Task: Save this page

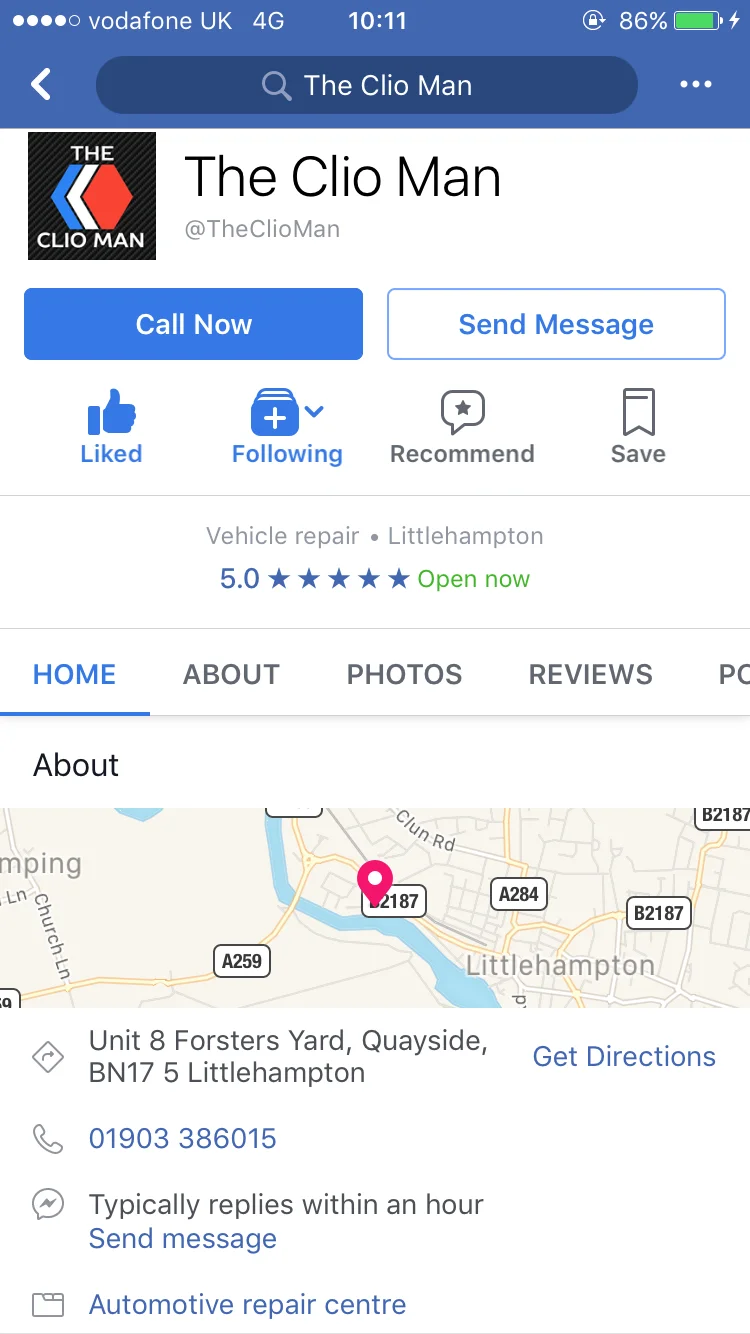Action: coord(638,427)
